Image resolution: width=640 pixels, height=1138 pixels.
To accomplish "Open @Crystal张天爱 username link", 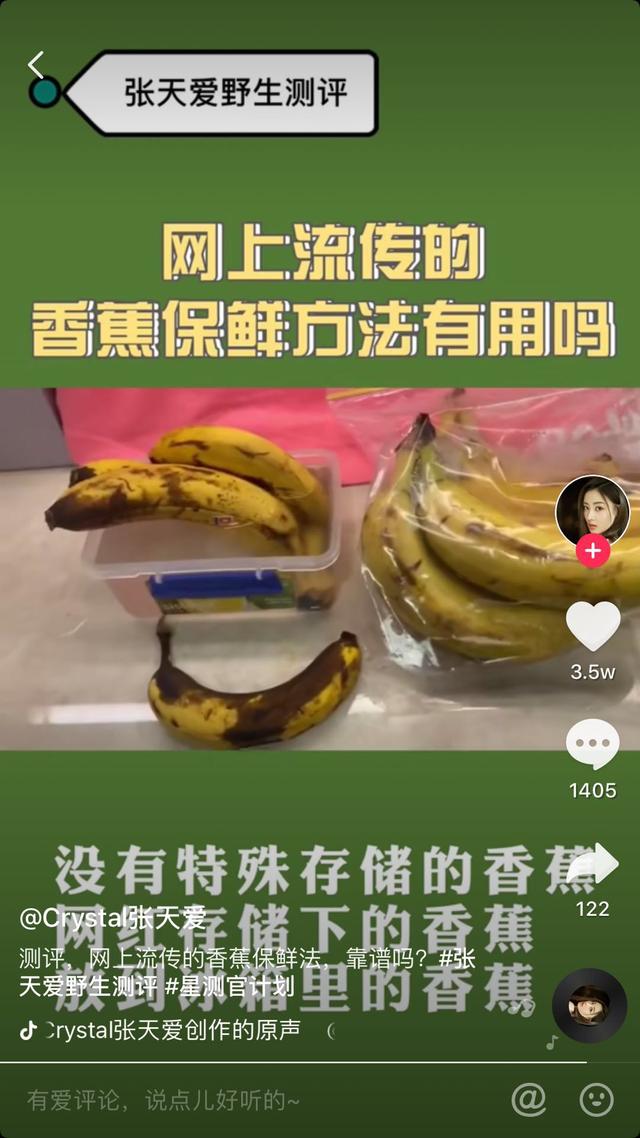I will click(112, 918).
